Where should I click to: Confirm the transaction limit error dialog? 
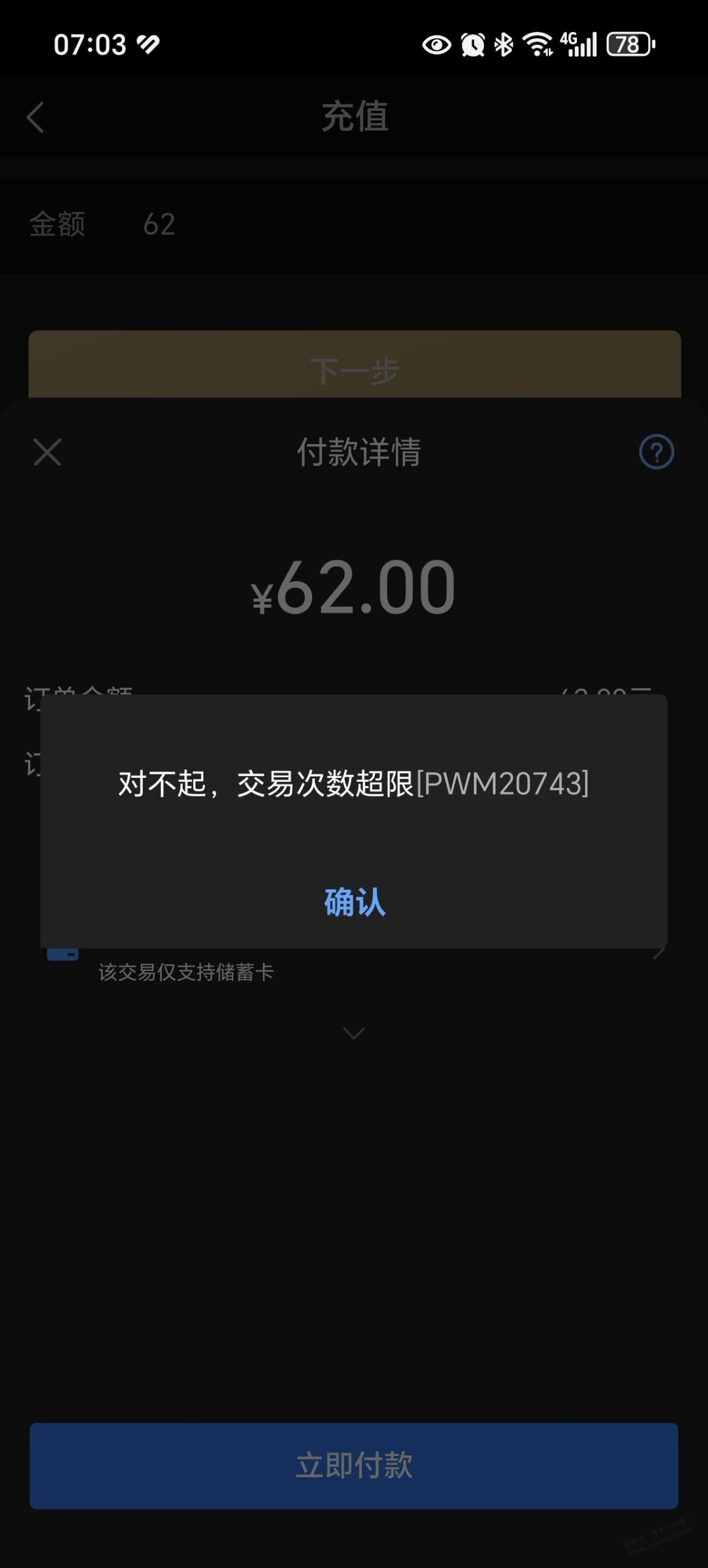pos(355,902)
